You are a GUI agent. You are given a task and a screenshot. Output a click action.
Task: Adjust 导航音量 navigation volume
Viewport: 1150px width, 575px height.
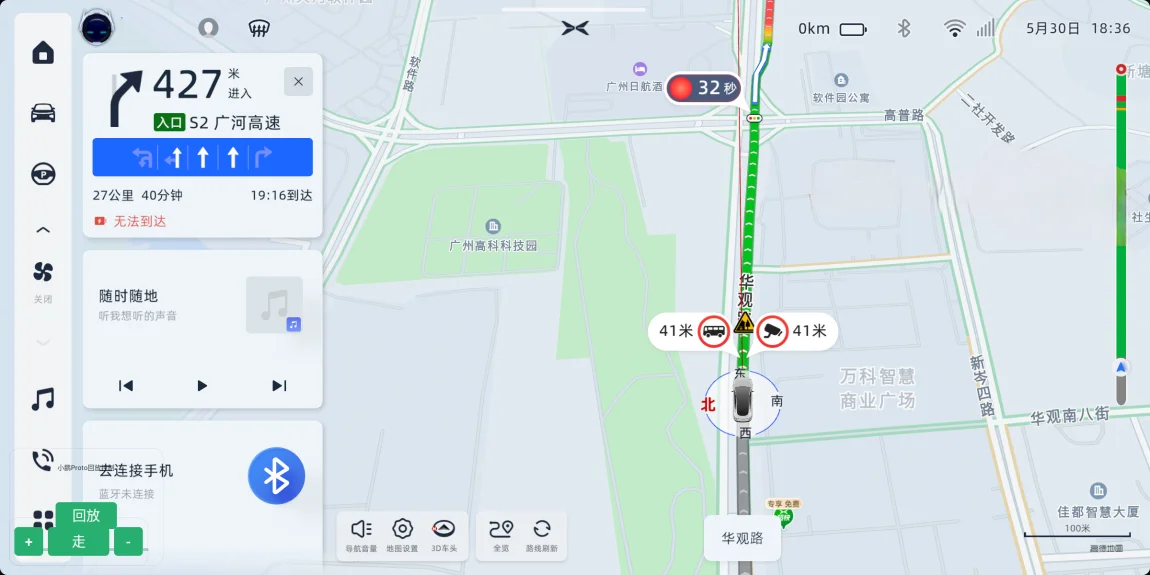[x=361, y=535]
